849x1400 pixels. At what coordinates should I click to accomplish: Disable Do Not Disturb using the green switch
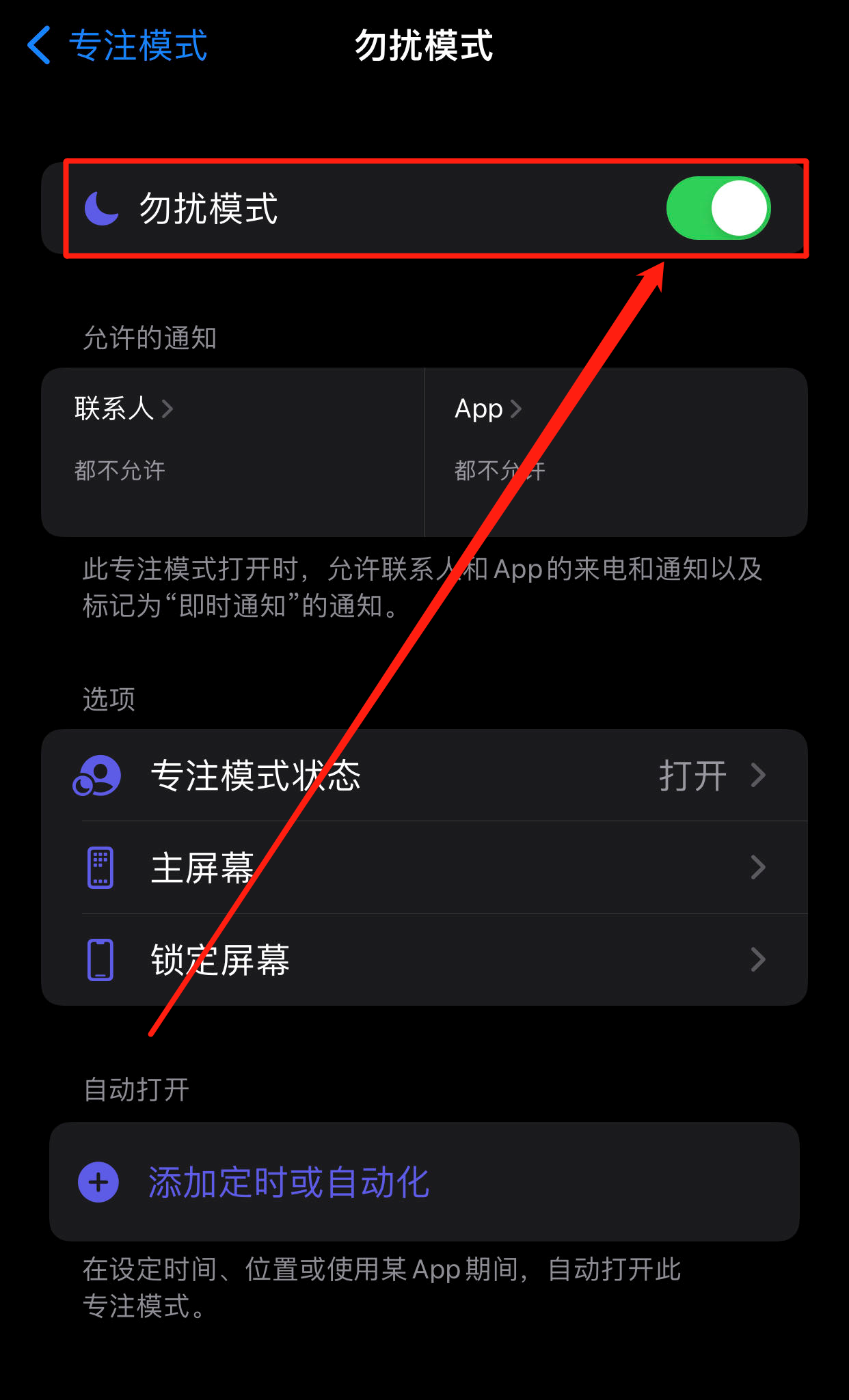tap(718, 208)
